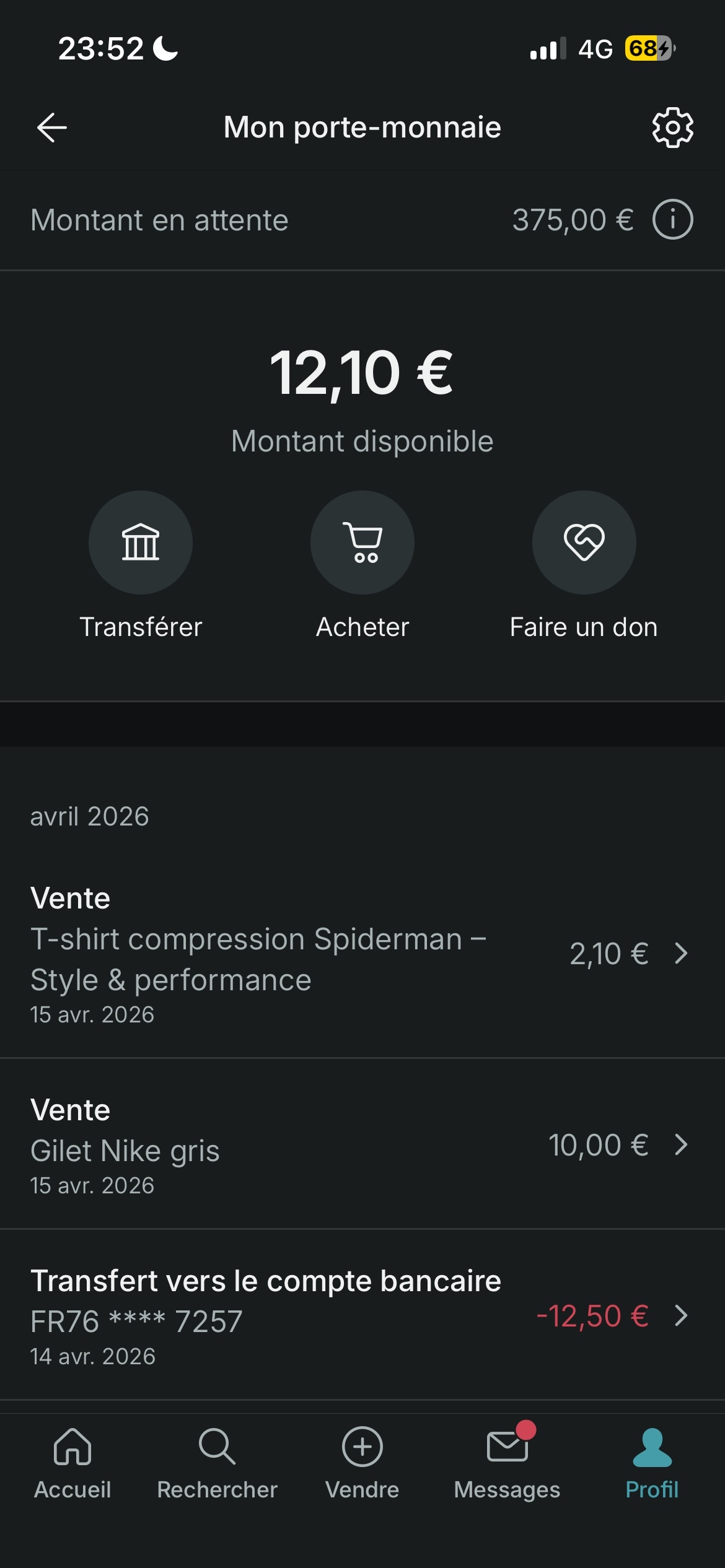The height and width of the screenshot is (1568, 725).
Task: Select the Acheter shopping cart icon
Action: pos(362,542)
